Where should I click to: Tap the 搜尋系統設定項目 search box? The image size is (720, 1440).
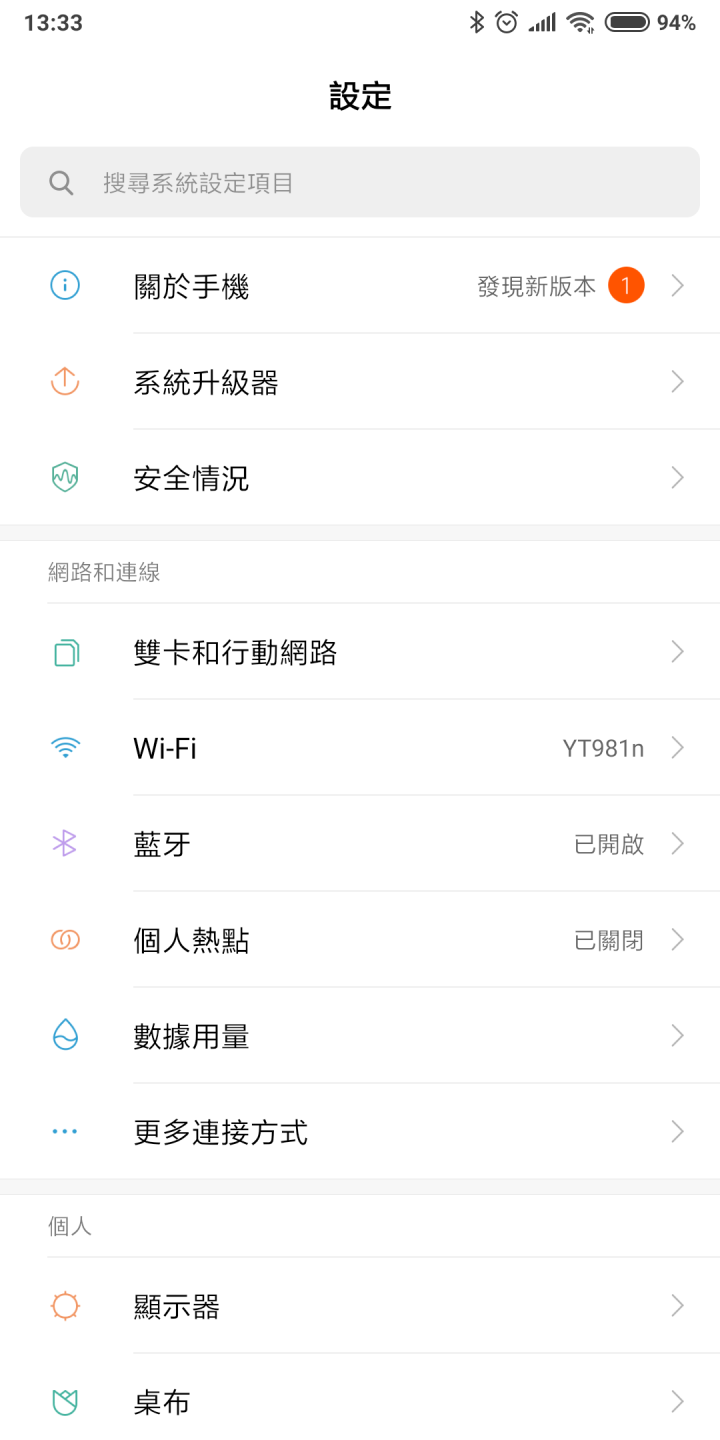click(360, 182)
